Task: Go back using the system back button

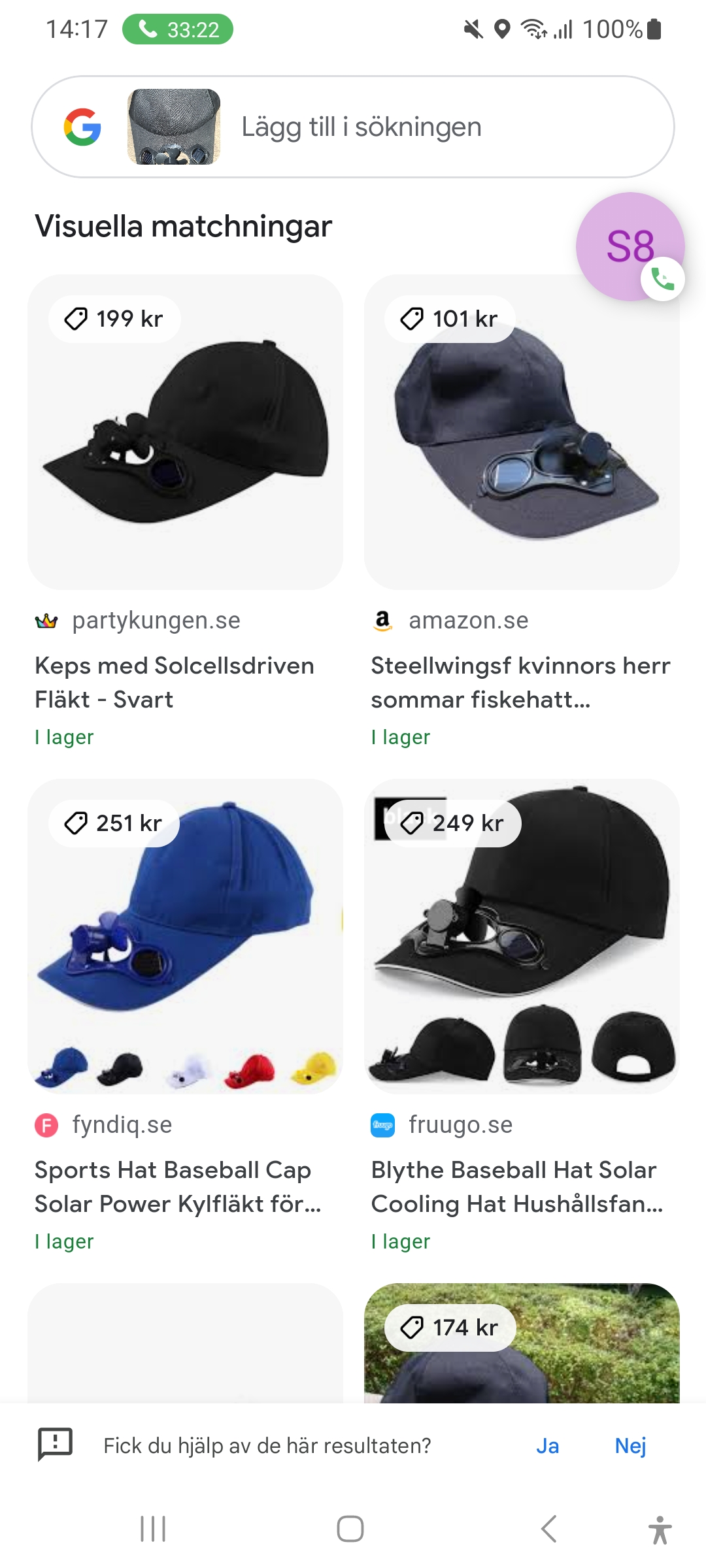Action: (x=549, y=1529)
